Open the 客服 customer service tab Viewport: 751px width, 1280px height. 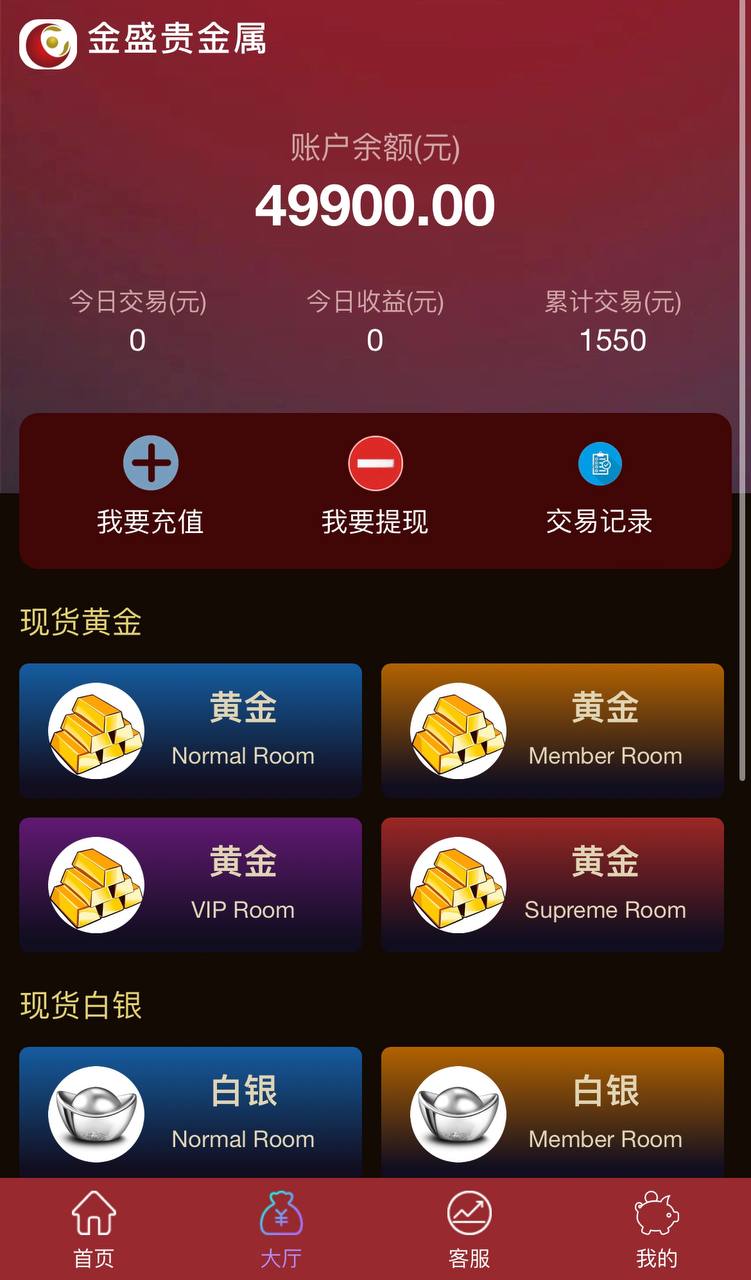click(469, 1229)
